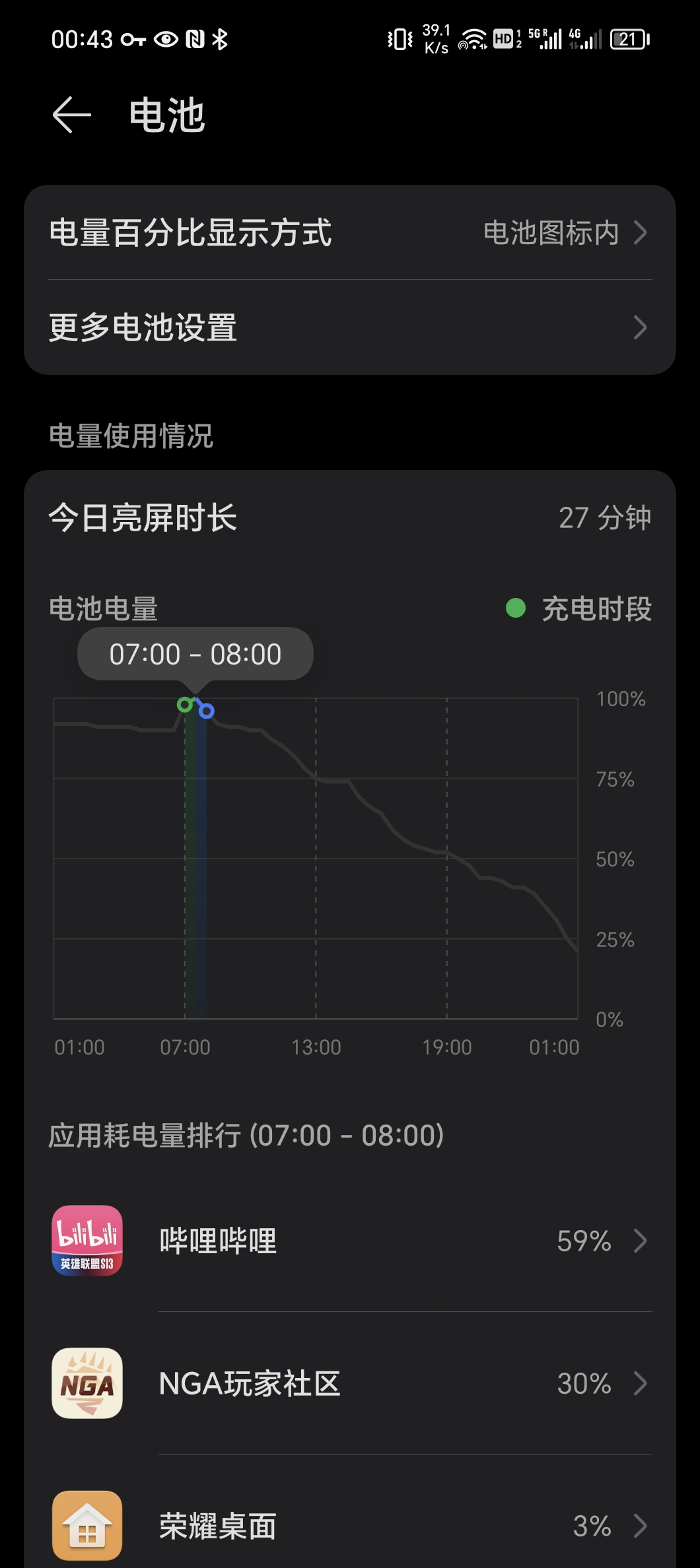700x1568 pixels.
Task: Tap the 今日亮屏时长 entry
Action: (x=350, y=517)
